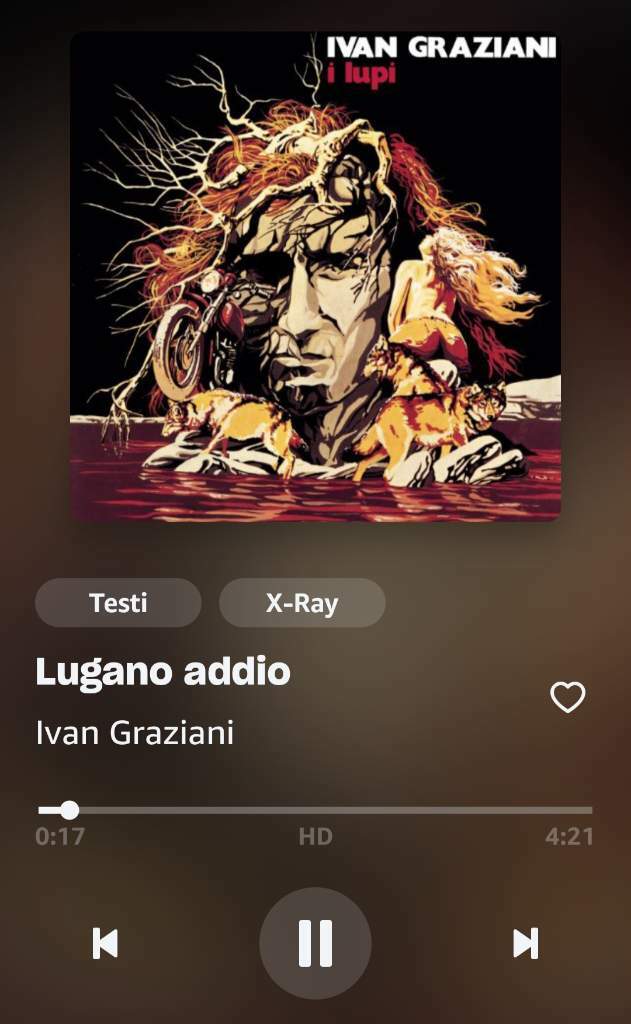Tap the I lupi album cover
The image size is (631, 1024).
click(315, 276)
